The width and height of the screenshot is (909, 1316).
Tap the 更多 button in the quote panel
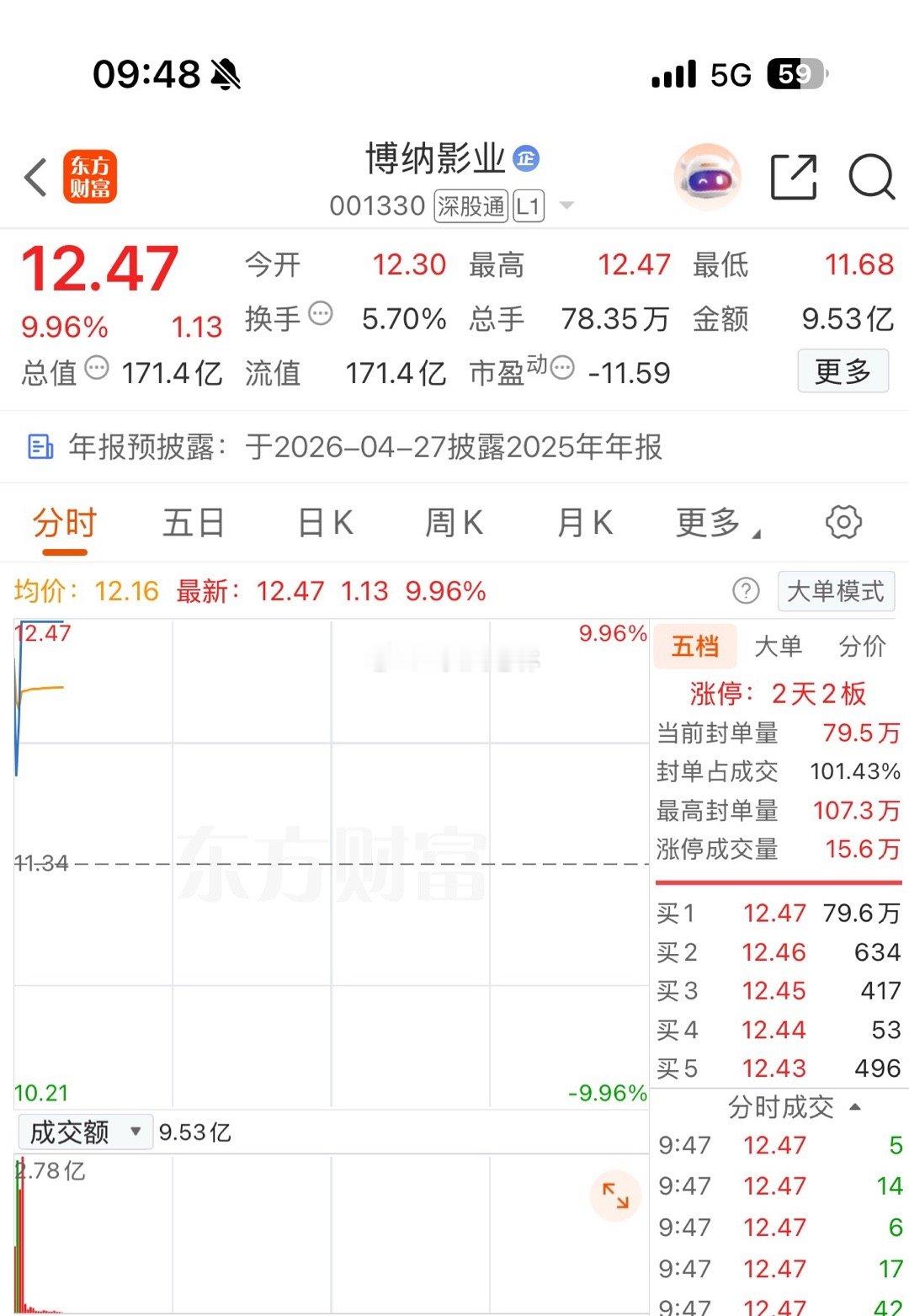[x=844, y=372]
